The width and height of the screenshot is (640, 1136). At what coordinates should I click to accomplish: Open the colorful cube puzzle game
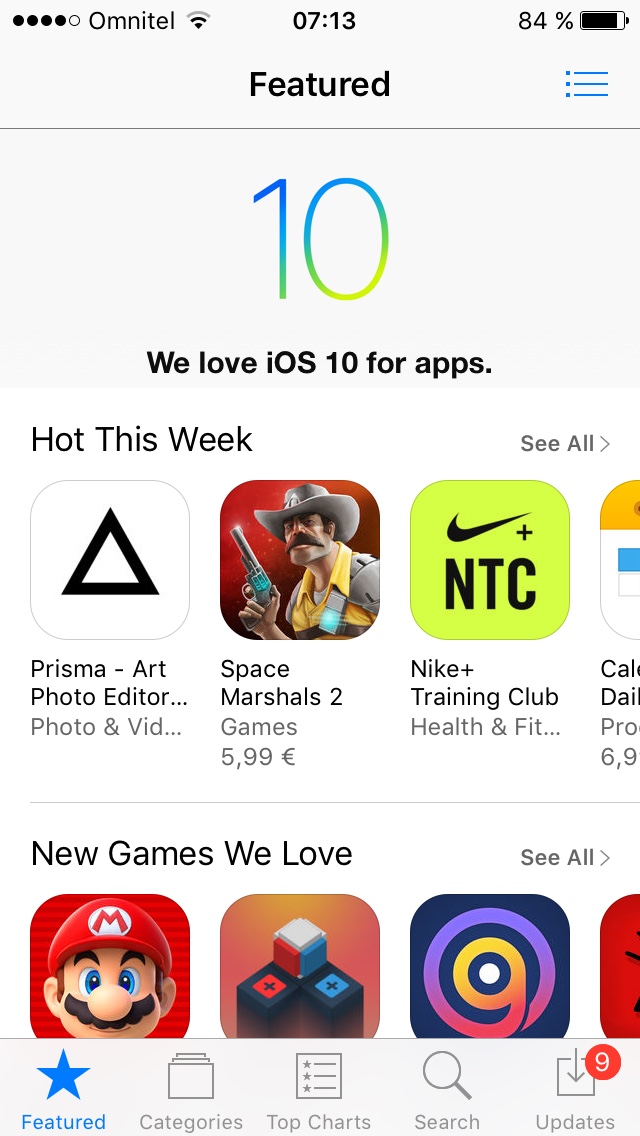coord(300,965)
